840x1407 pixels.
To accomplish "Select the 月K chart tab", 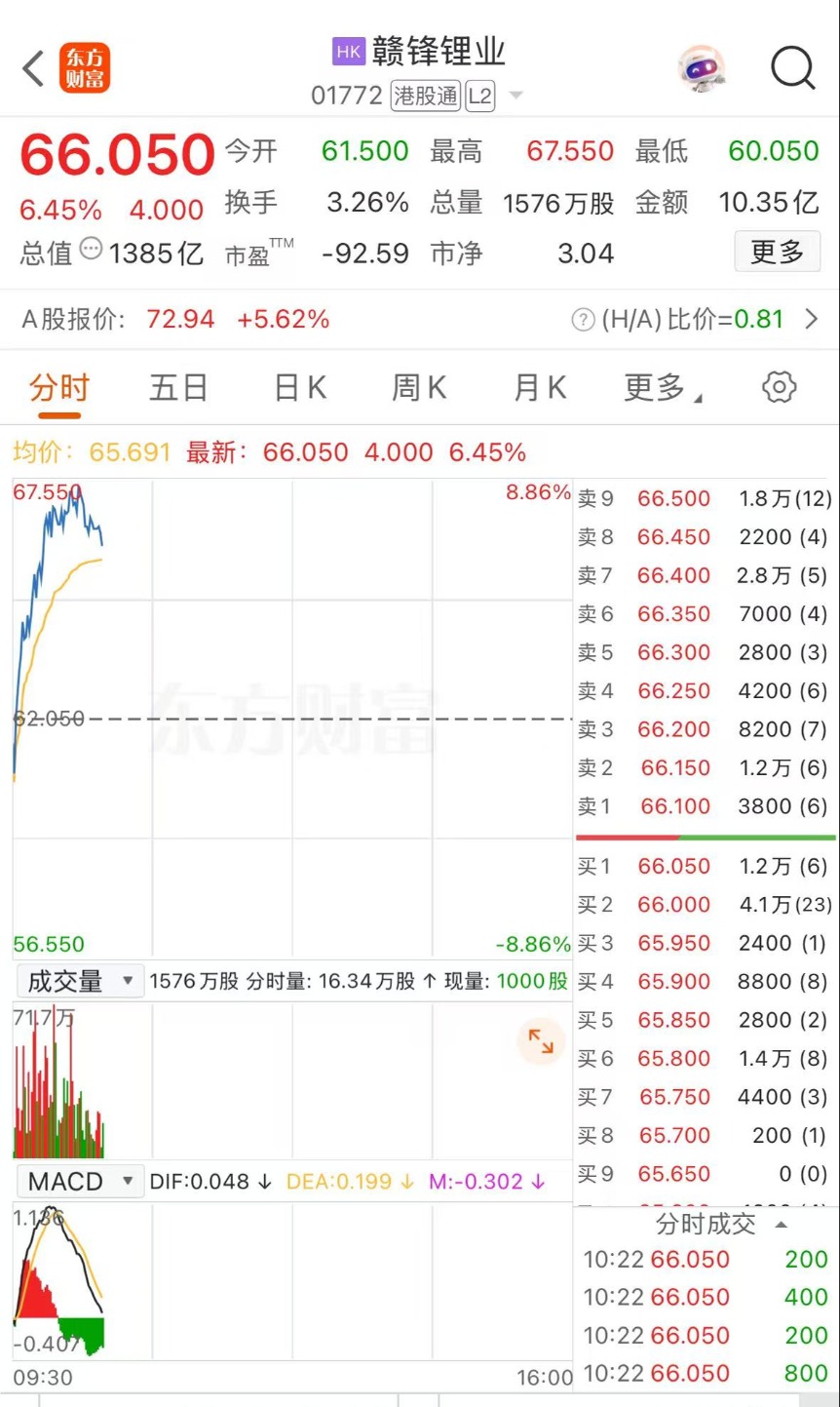I will [540, 388].
